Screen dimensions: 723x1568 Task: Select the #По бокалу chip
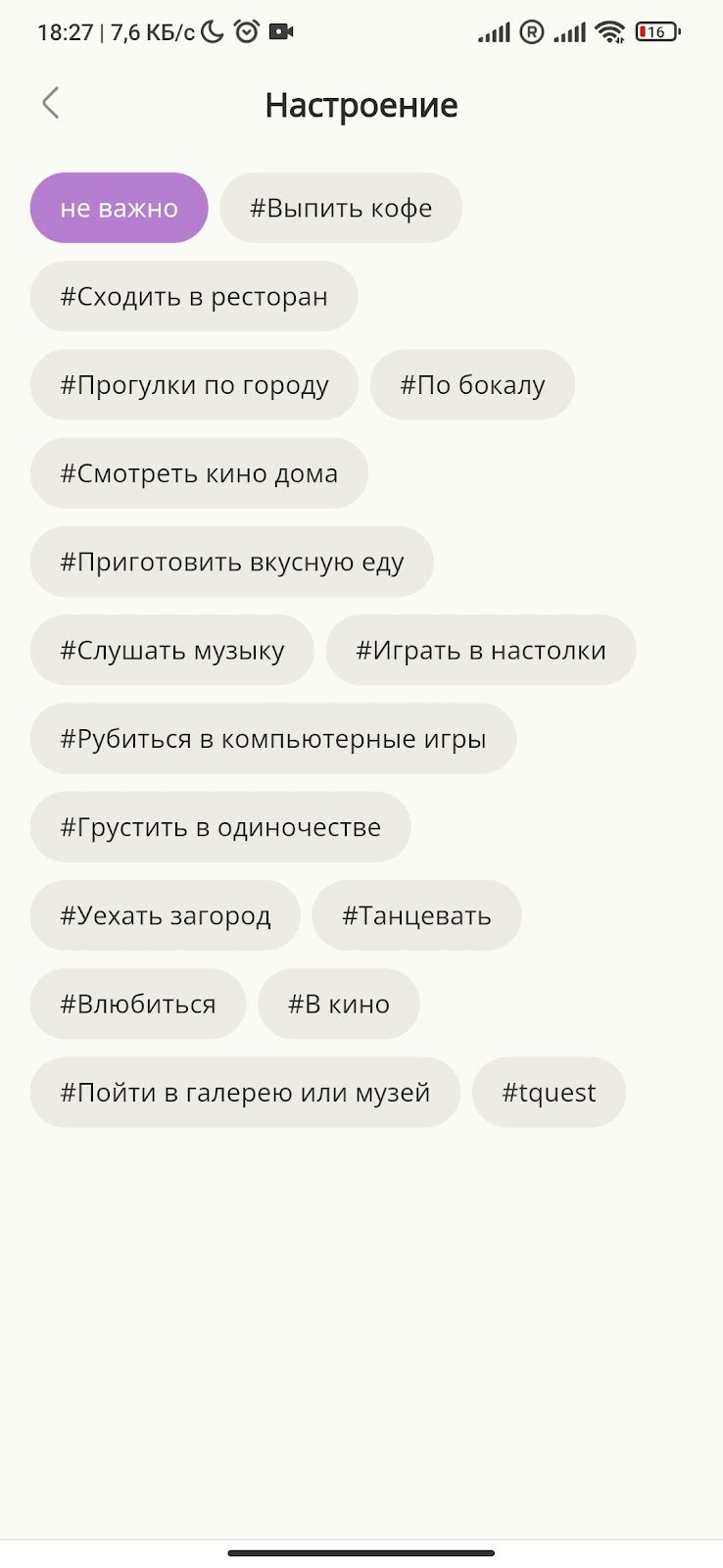point(472,385)
